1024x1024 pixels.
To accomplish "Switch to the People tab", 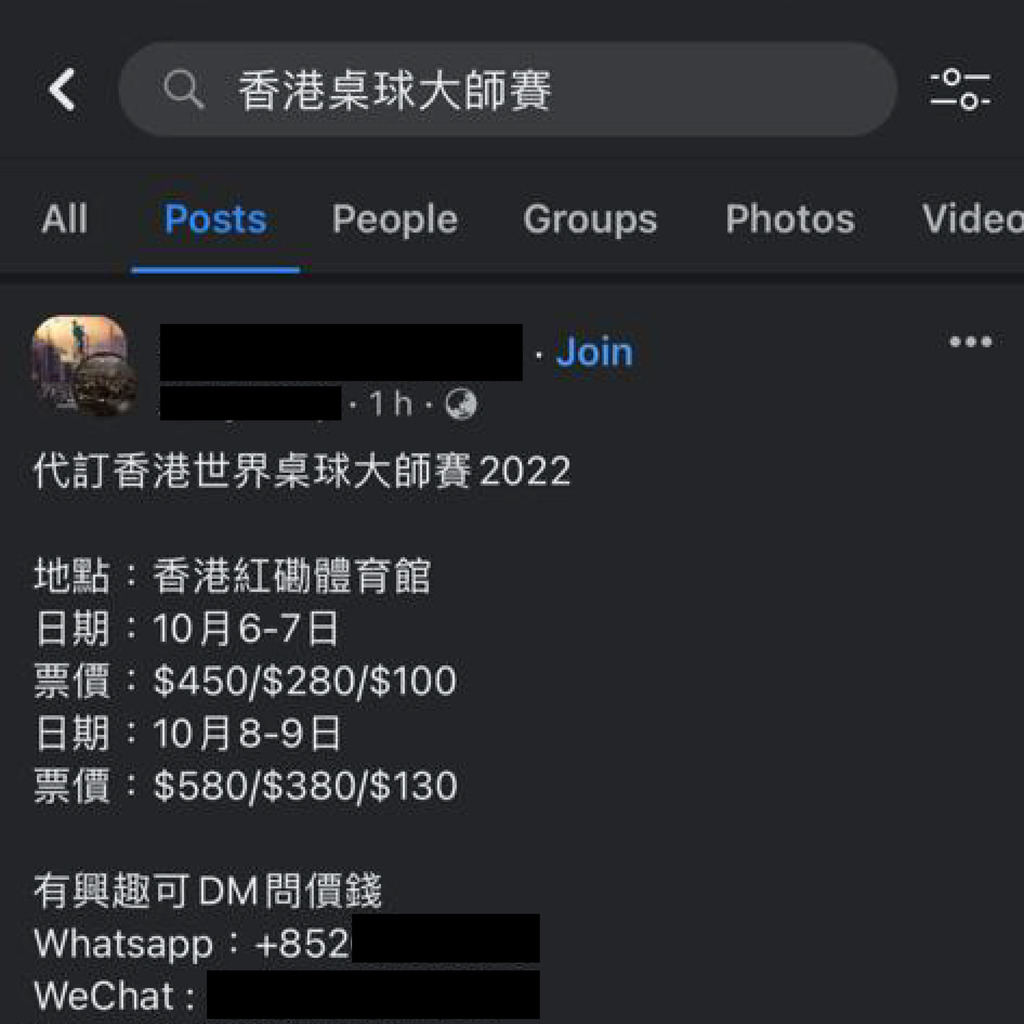I will click(394, 219).
